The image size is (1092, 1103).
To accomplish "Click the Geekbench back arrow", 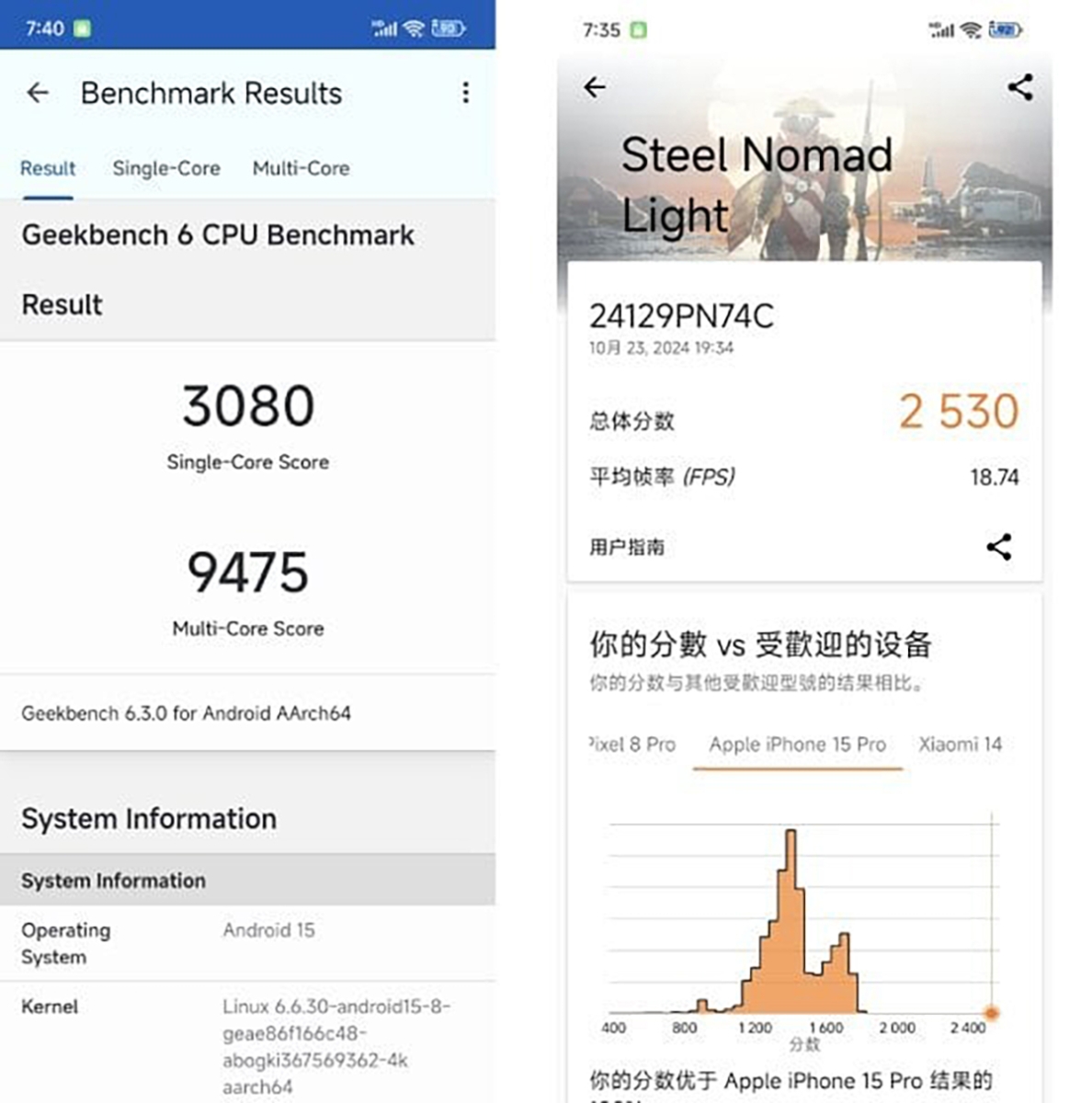I will 37,93.
